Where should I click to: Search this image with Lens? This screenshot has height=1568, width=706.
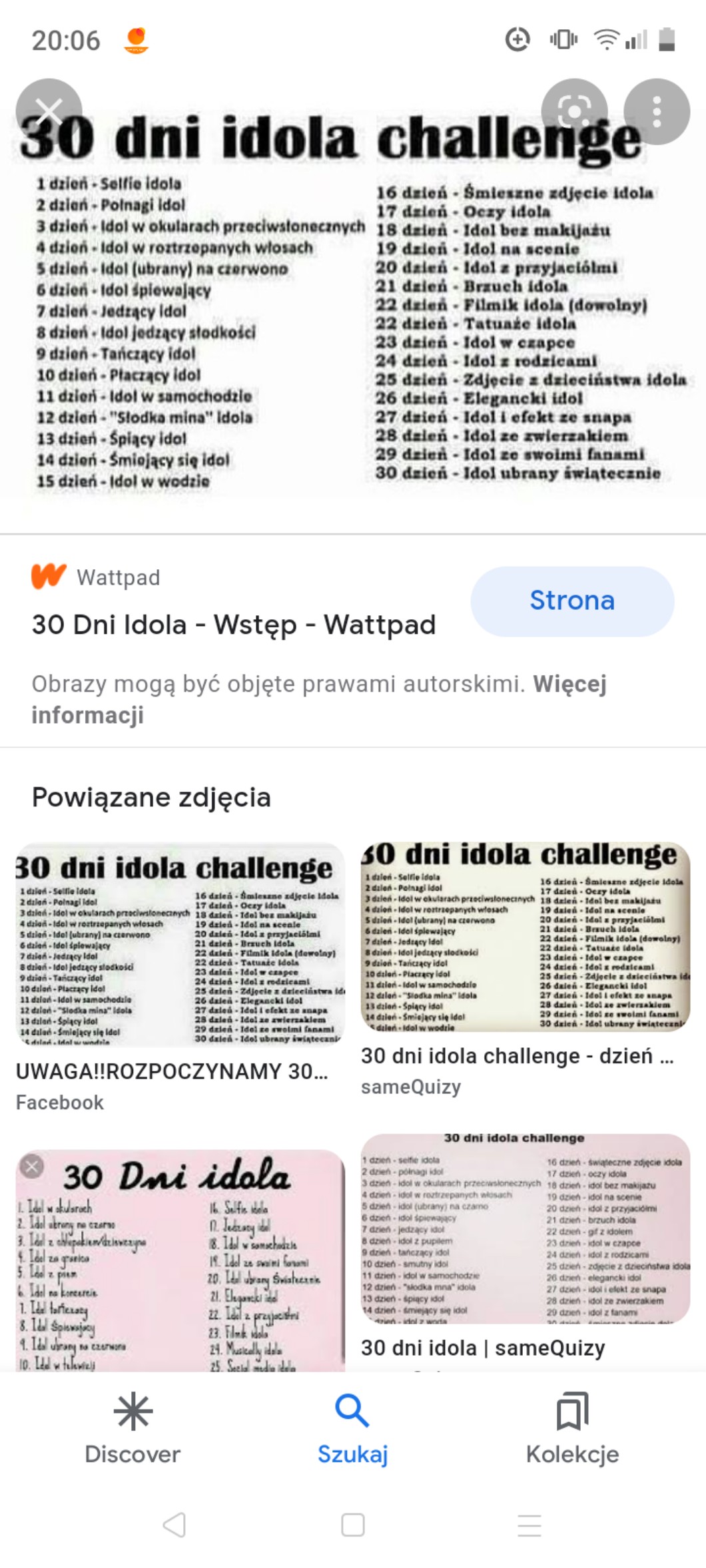point(574,112)
